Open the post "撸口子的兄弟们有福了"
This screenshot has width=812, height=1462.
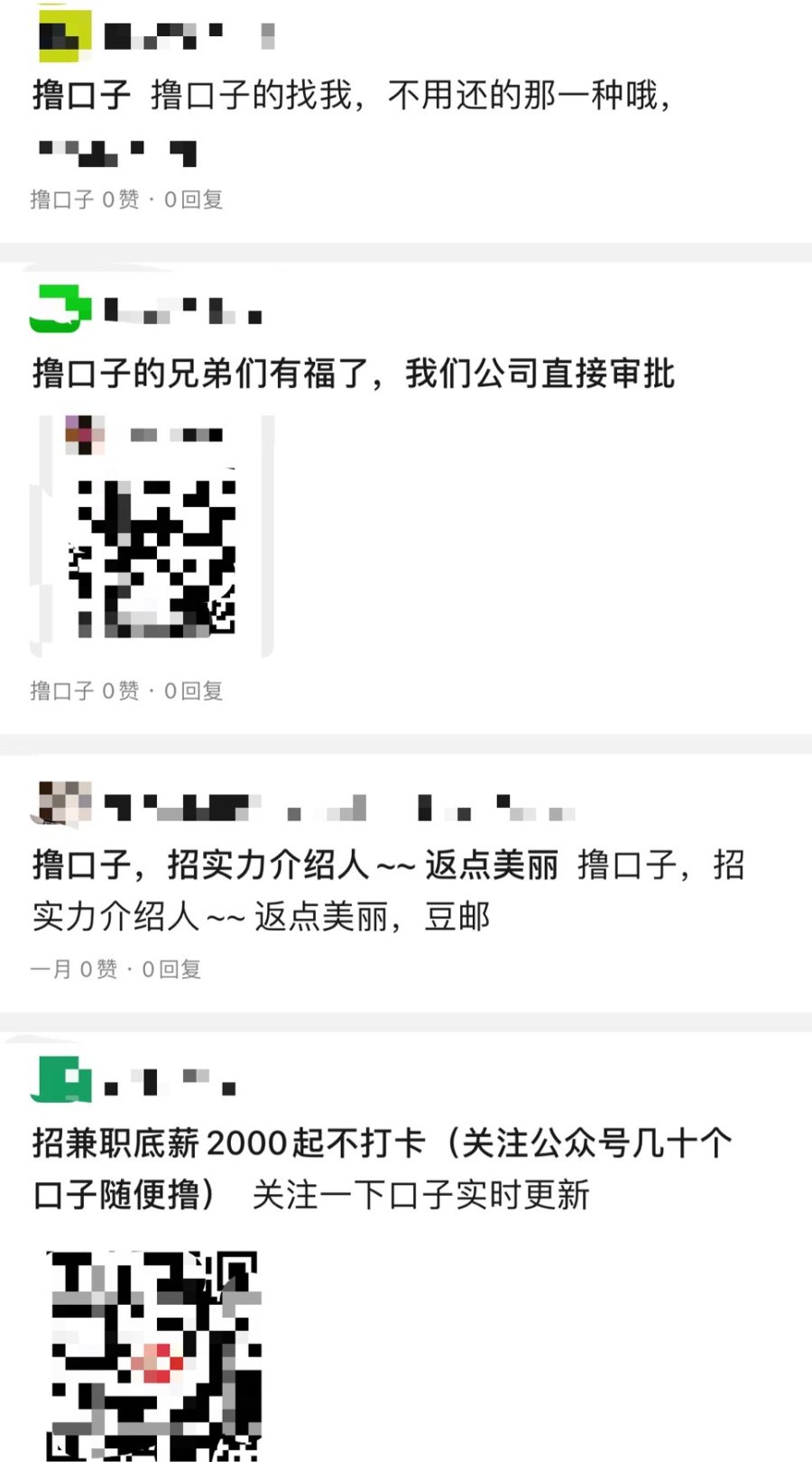click(x=354, y=373)
